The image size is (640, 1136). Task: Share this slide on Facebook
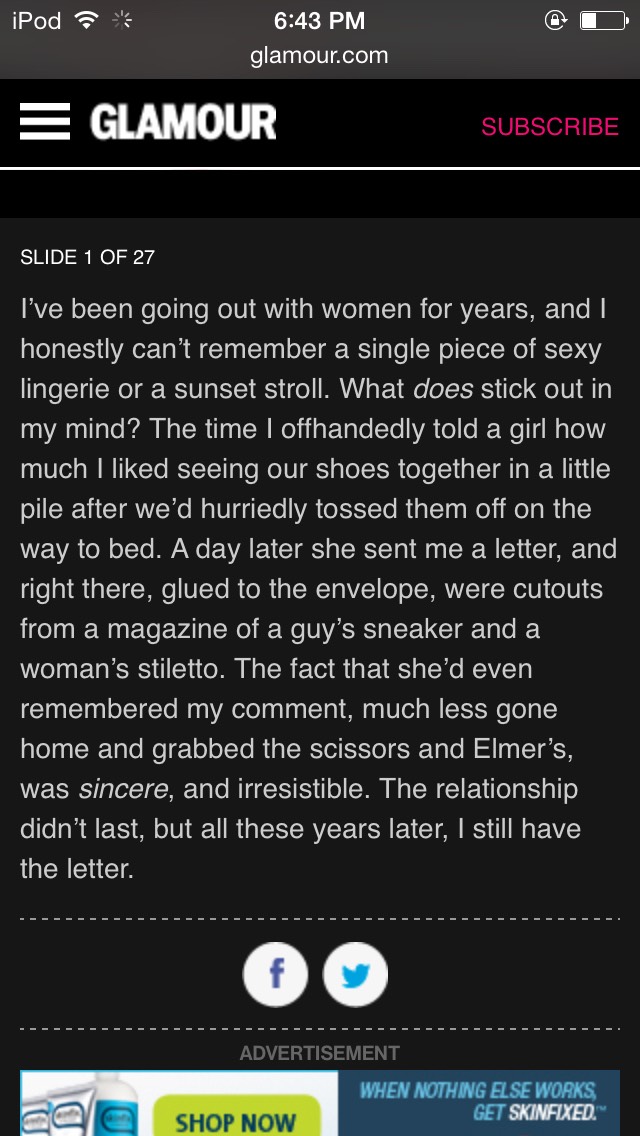tap(275, 974)
